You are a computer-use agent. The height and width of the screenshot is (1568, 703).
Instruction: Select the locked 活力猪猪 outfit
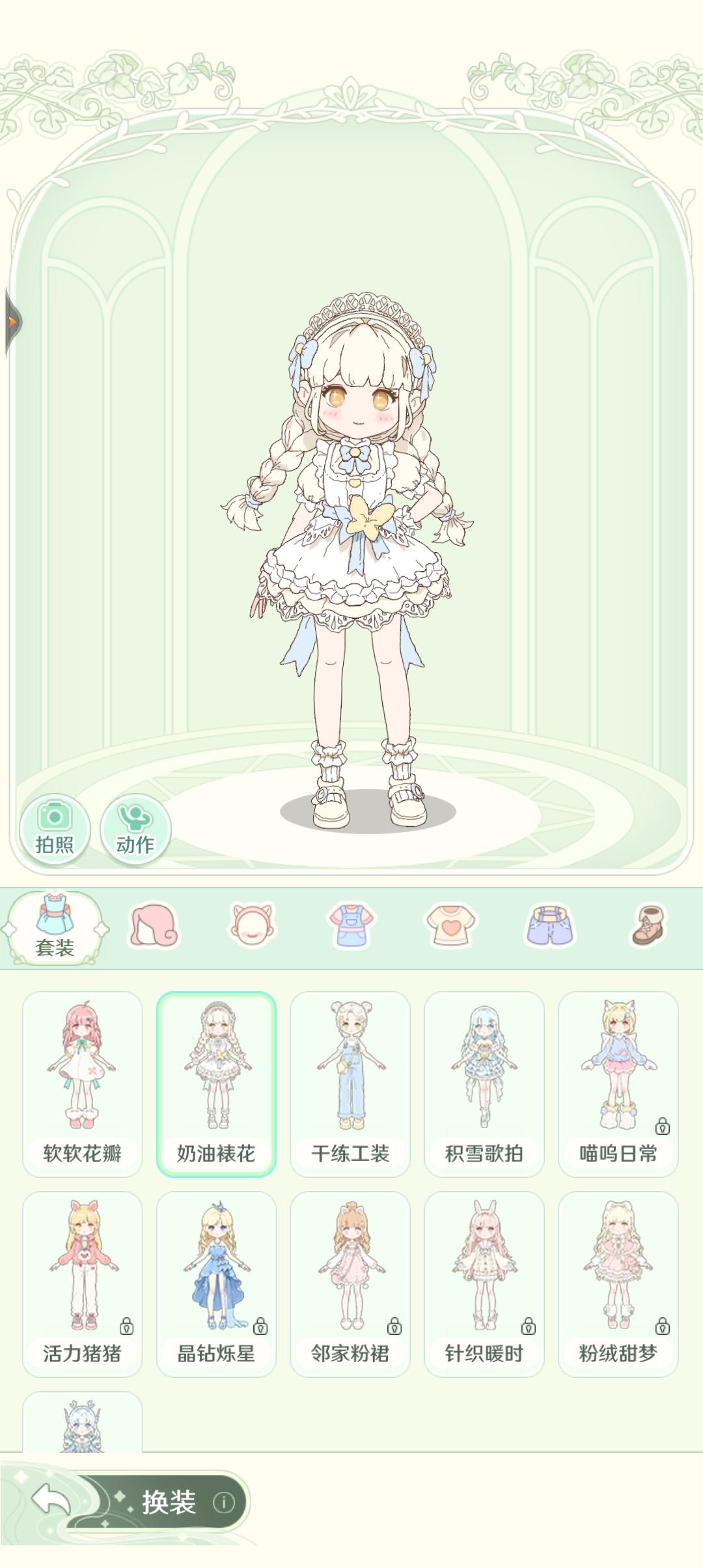(x=83, y=1283)
